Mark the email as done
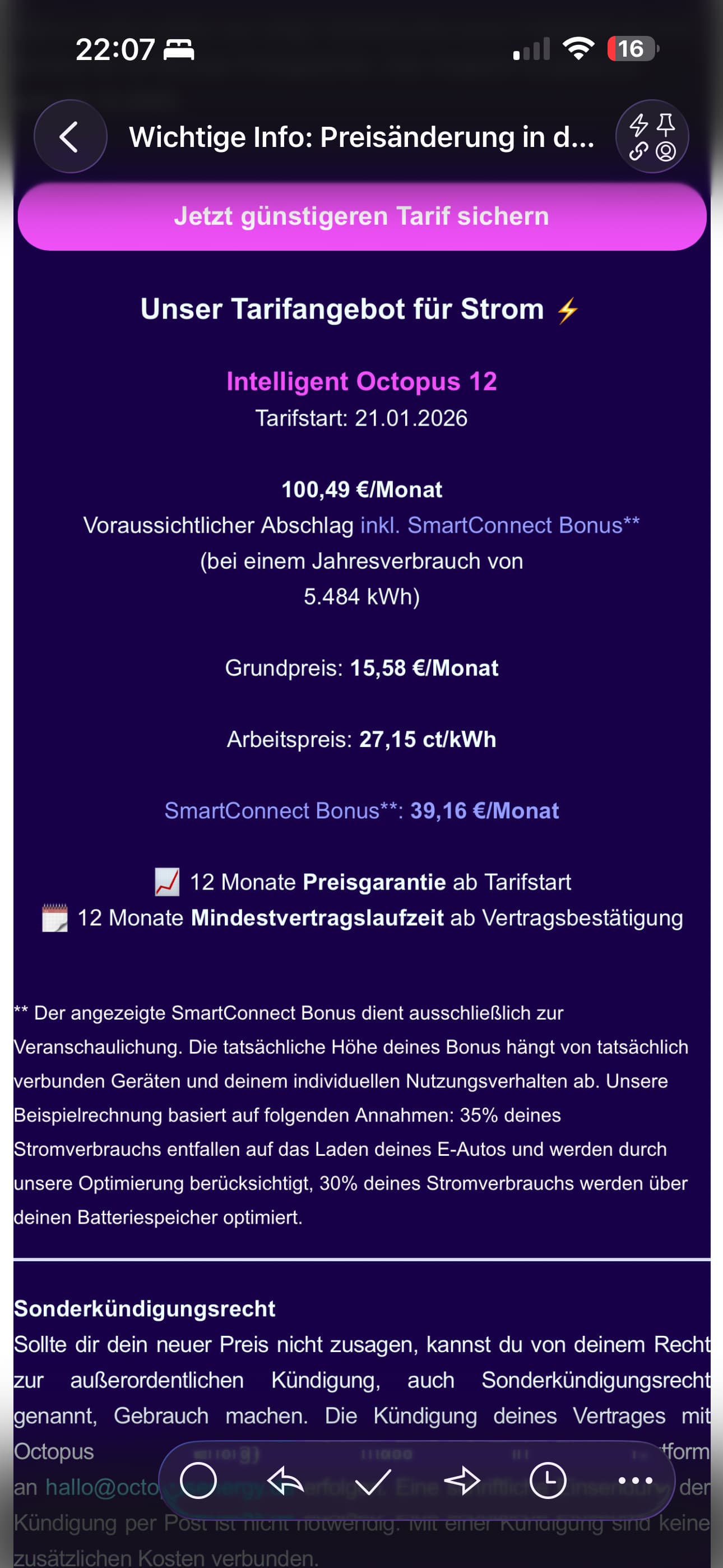Image resolution: width=723 pixels, height=1568 pixels. [x=373, y=1482]
